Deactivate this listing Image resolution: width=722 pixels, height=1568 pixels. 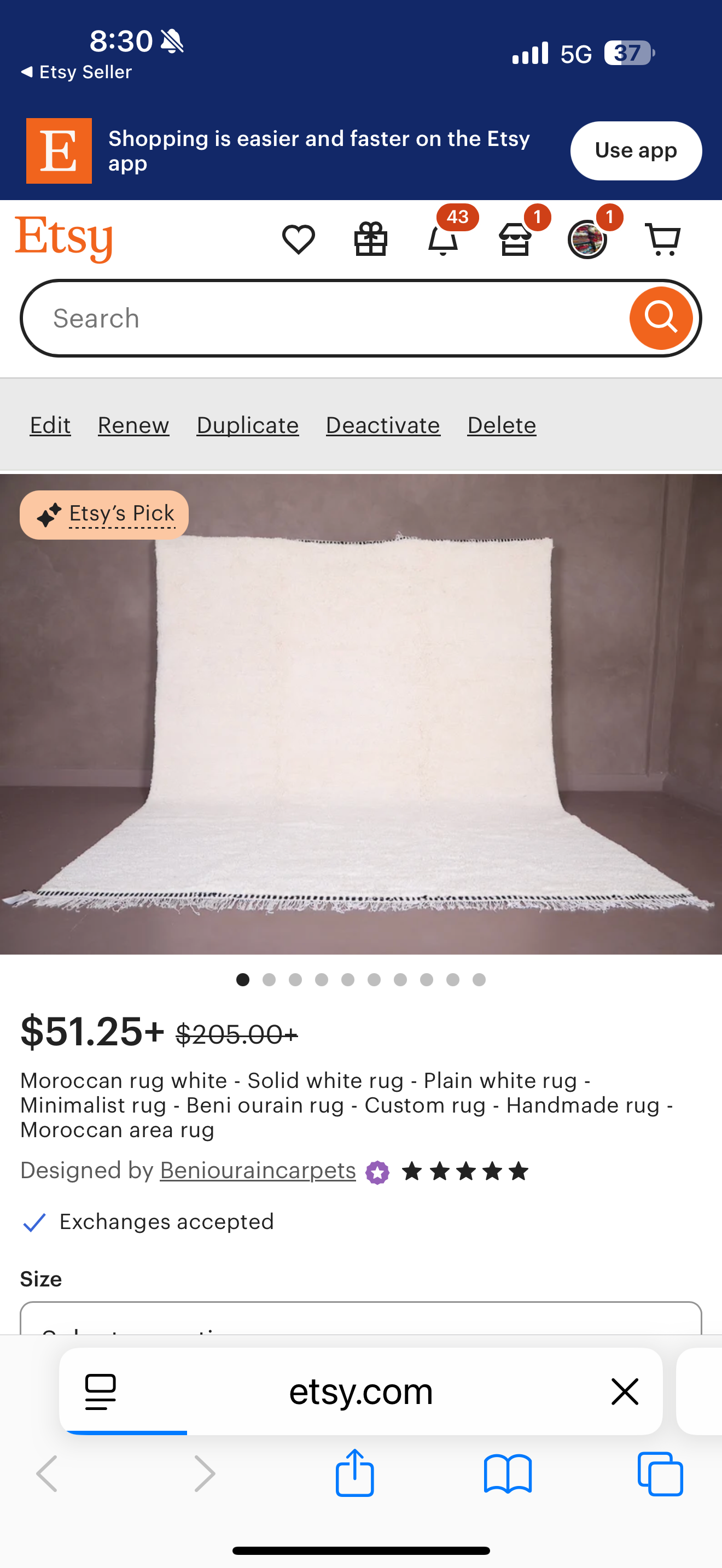383,425
